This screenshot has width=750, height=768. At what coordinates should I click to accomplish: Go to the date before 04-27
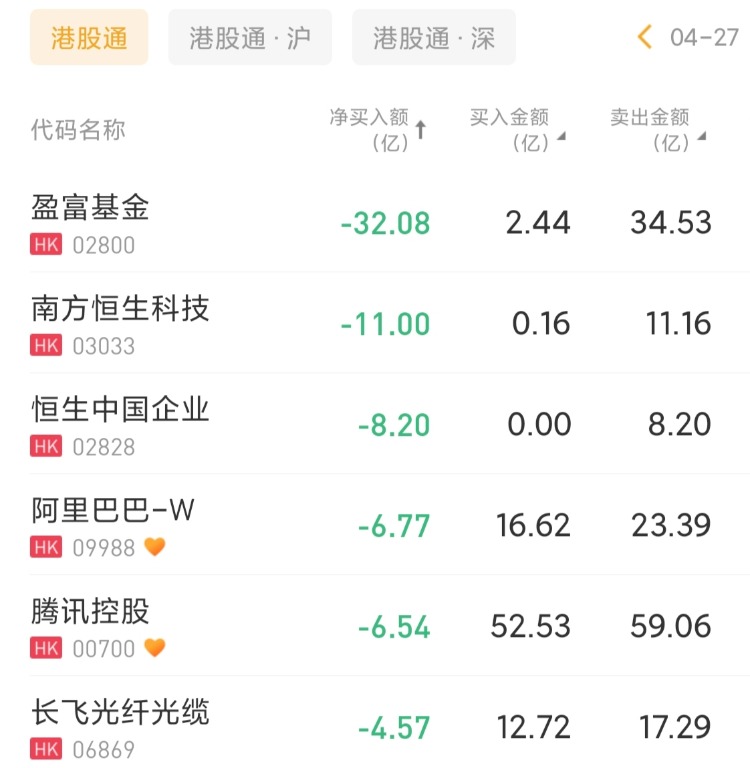[x=645, y=38]
